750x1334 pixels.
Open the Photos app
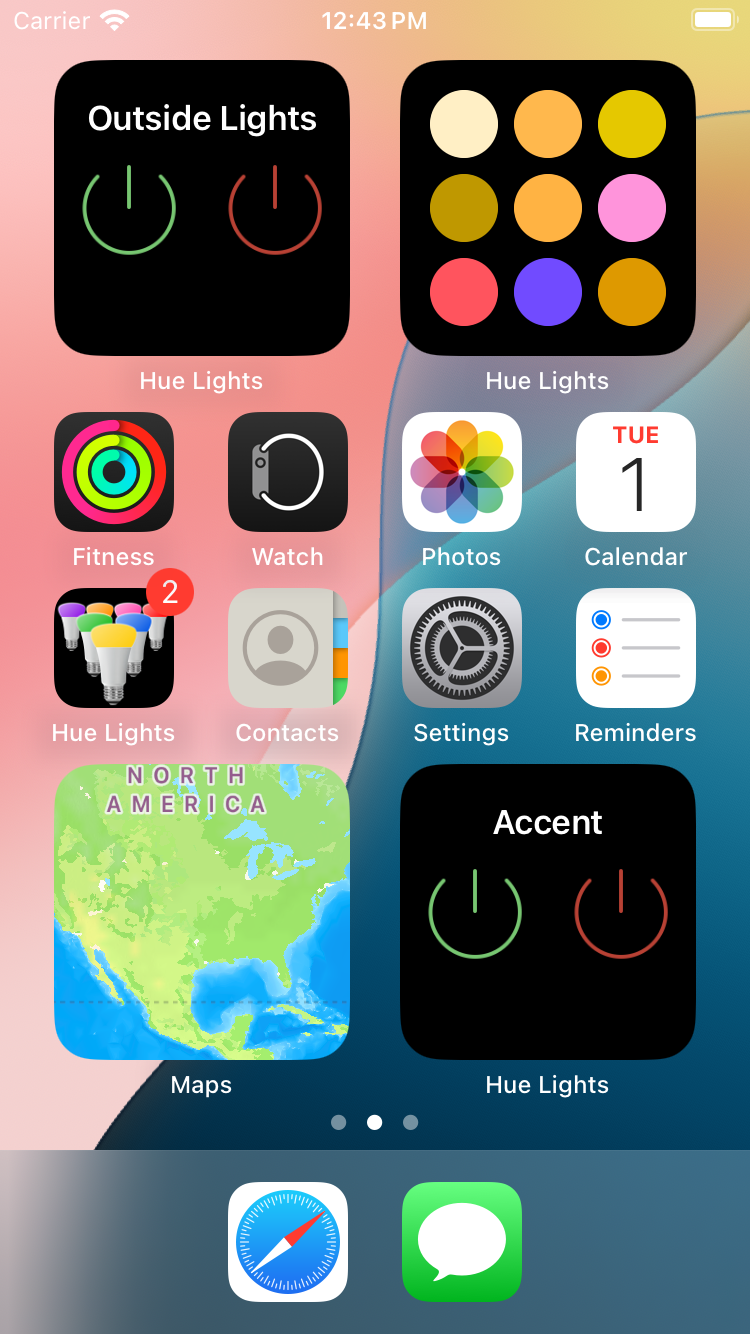[462, 472]
